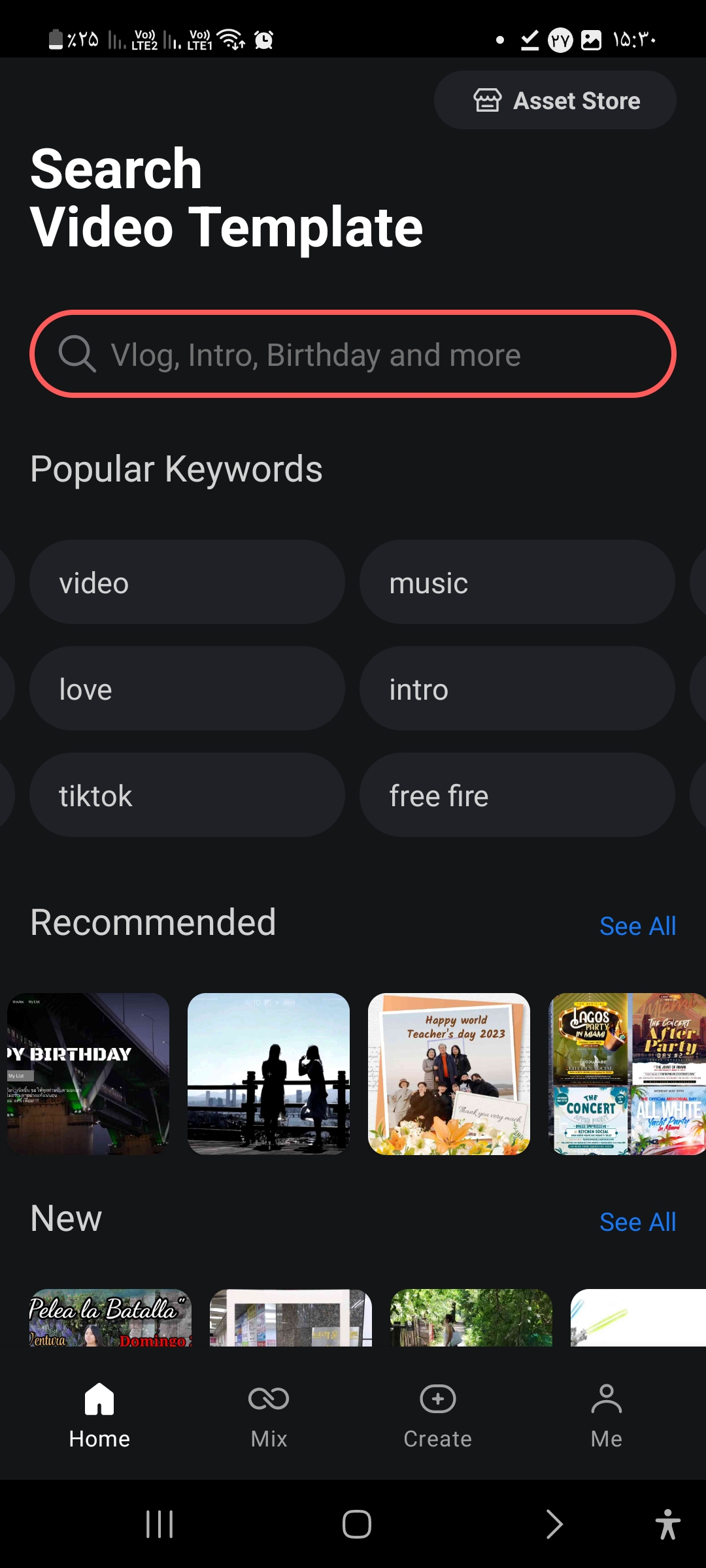Select the Home tab
Image resolution: width=706 pixels, height=1568 pixels.
point(99,1414)
